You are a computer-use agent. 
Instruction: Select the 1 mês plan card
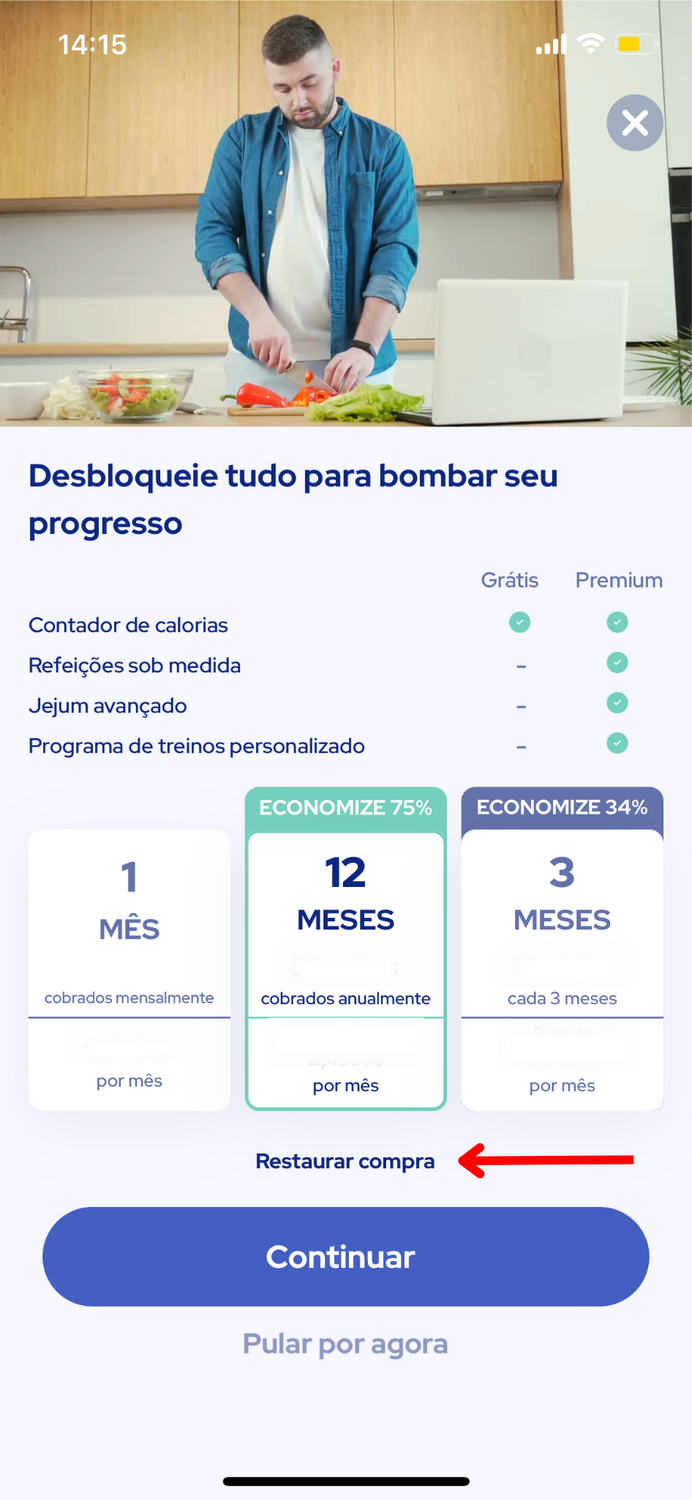tap(129, 969)
